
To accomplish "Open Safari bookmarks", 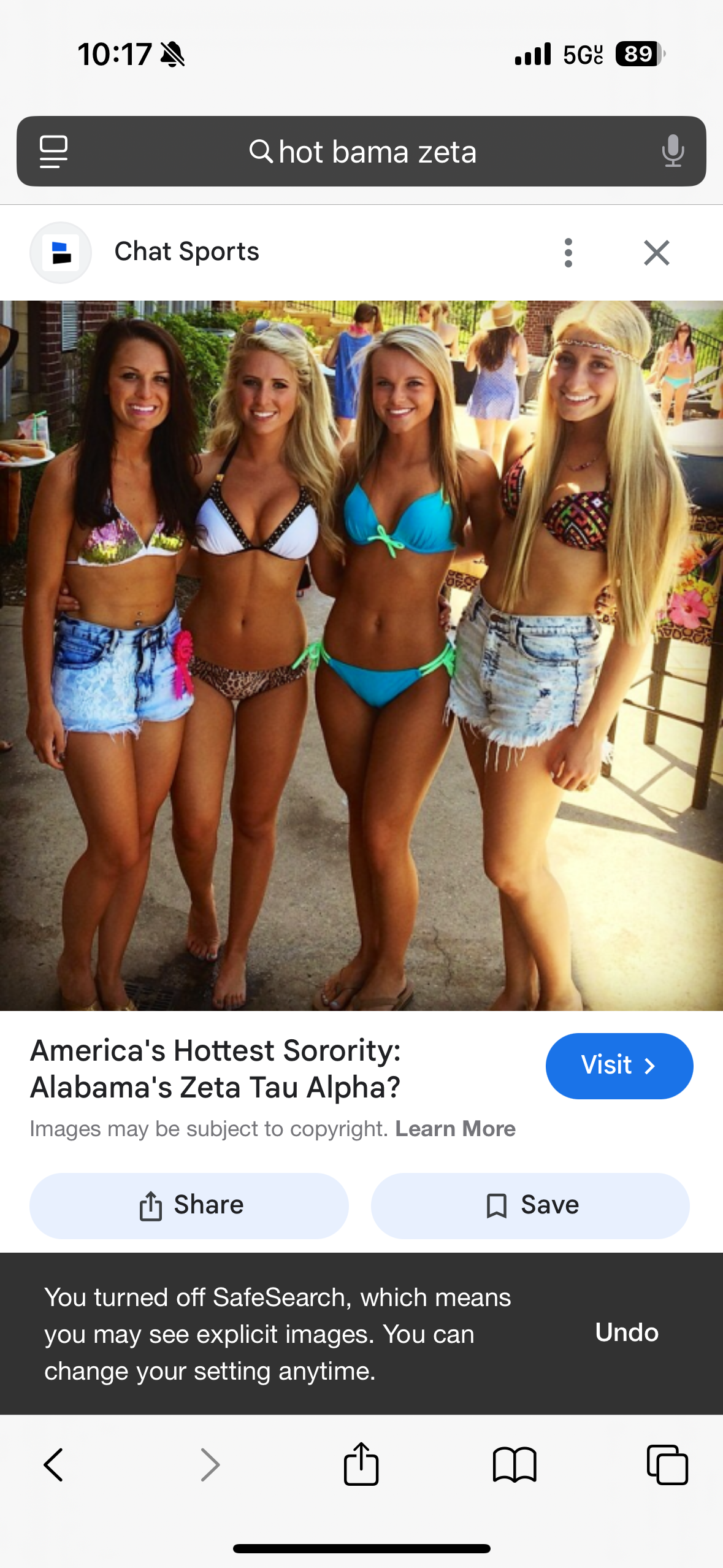I will [515, 1465].
